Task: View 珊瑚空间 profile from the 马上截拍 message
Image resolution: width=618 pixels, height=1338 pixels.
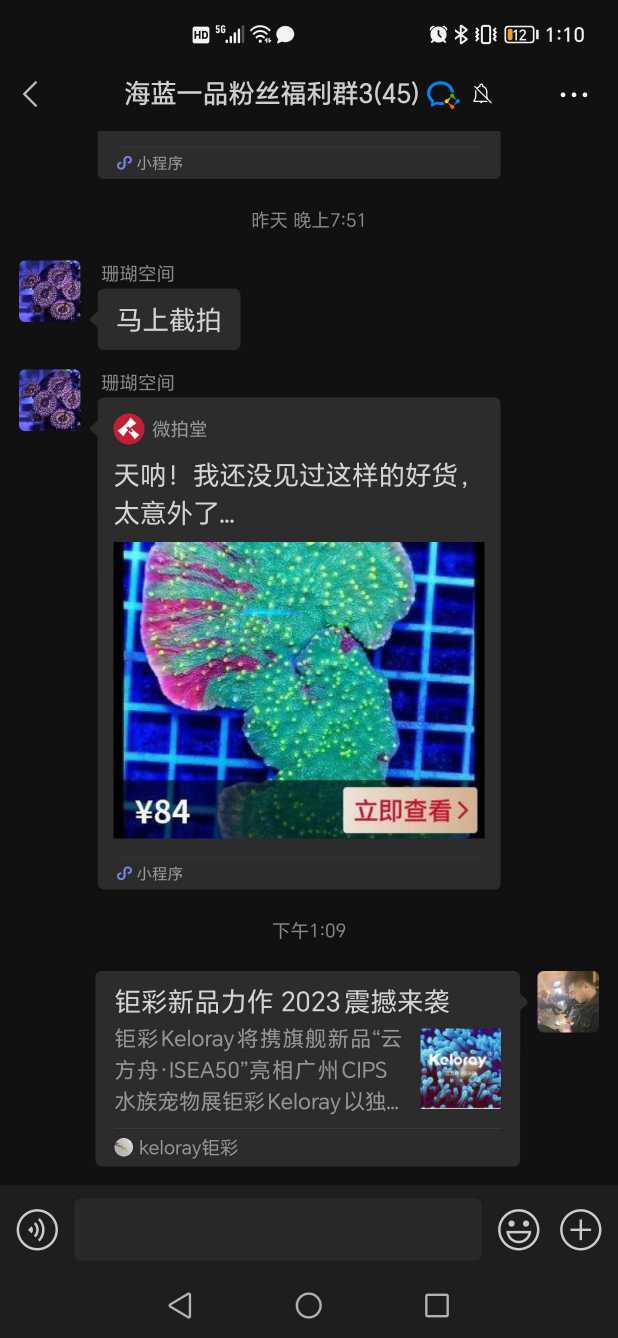Action: [x=49, y=291]
